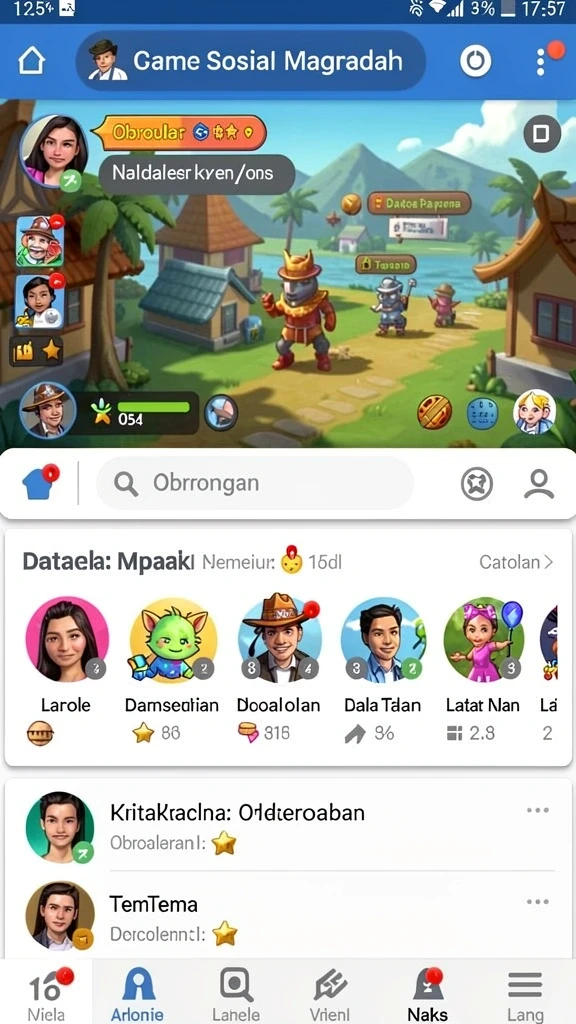Open the Catolan link
The height and width of the screenshot is (1024, 576).
(x=516, y=562)
